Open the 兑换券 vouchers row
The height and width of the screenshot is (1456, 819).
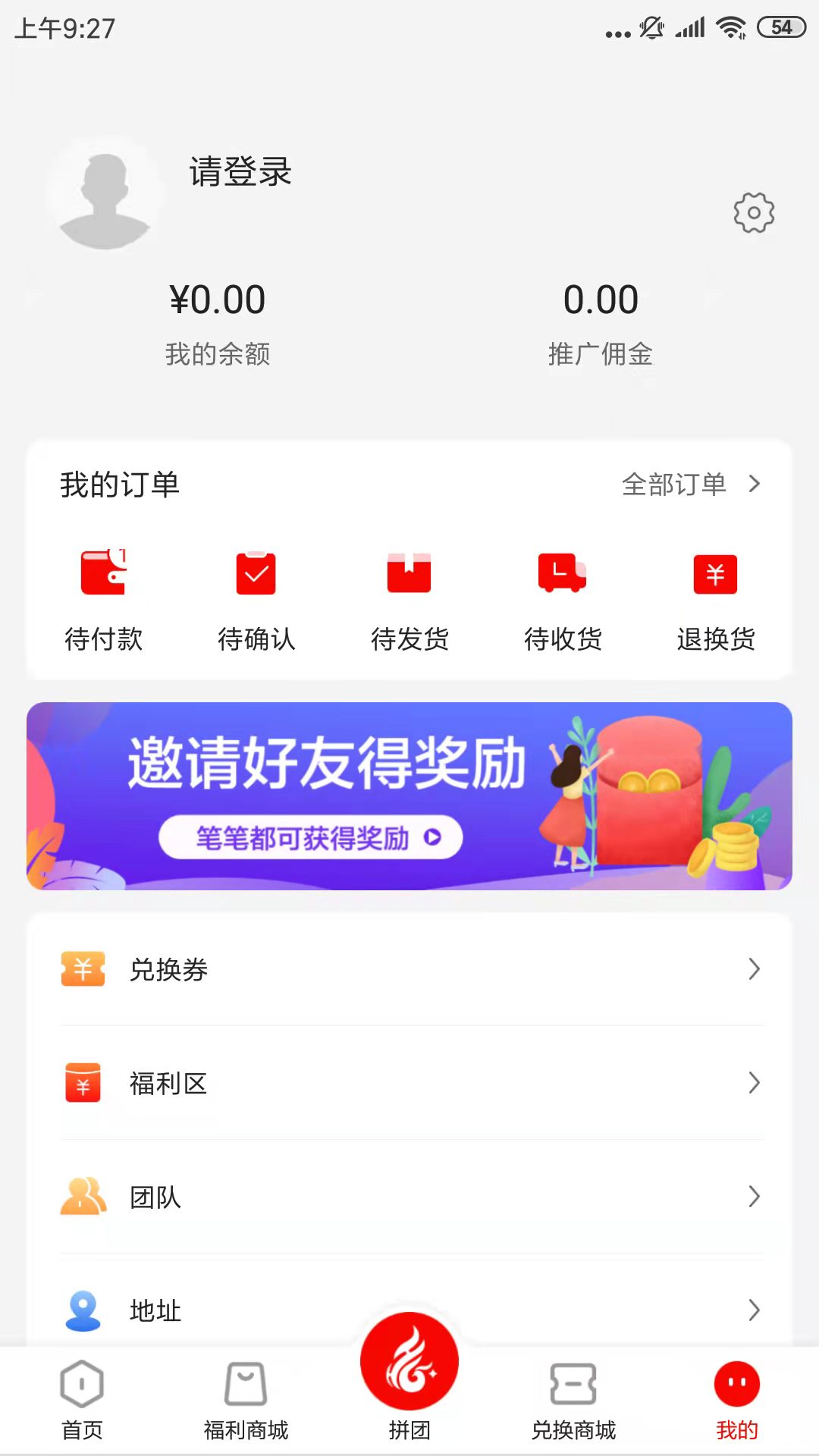(409, 969)
